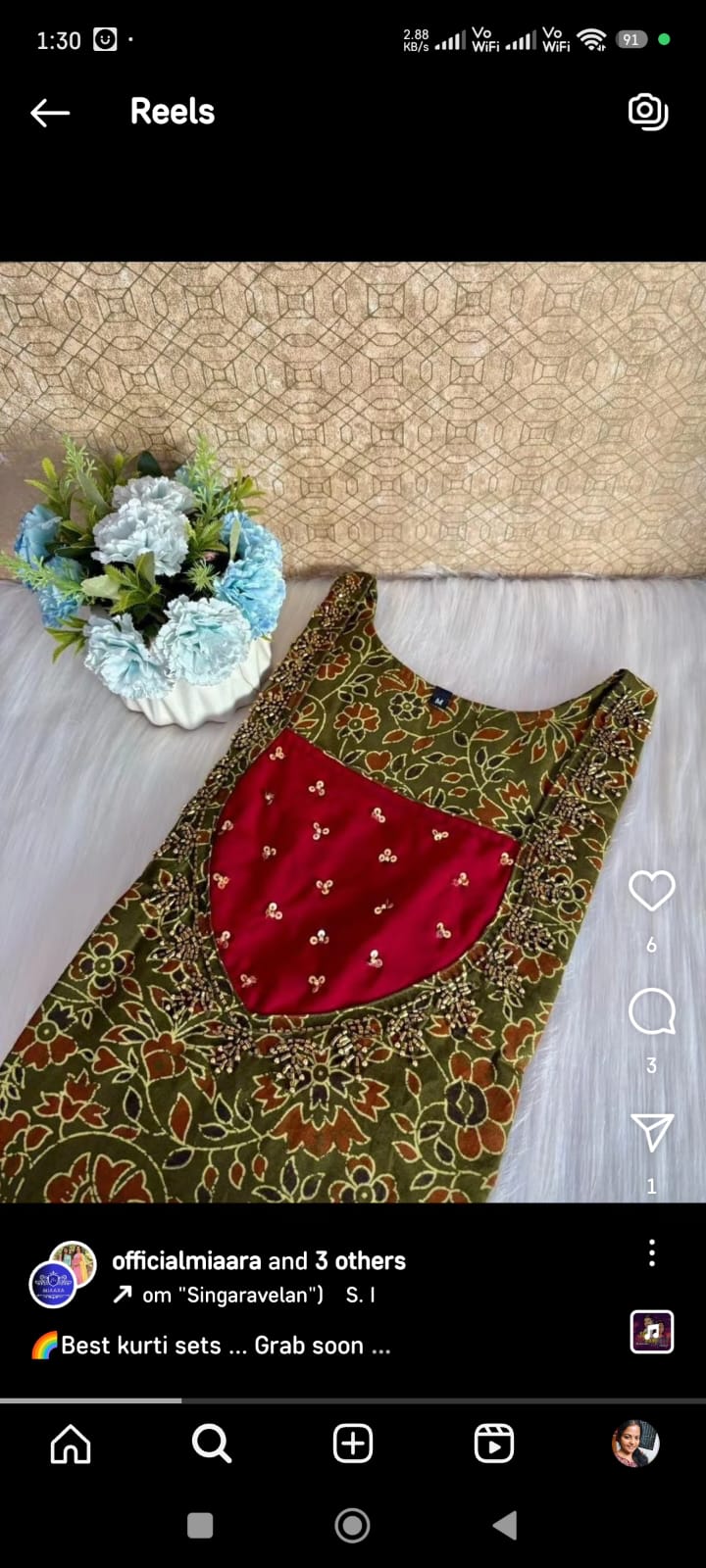Create a new post with plus
Screen dimensions: 706x1568
pyautogui.click(x=353, y=1444)
